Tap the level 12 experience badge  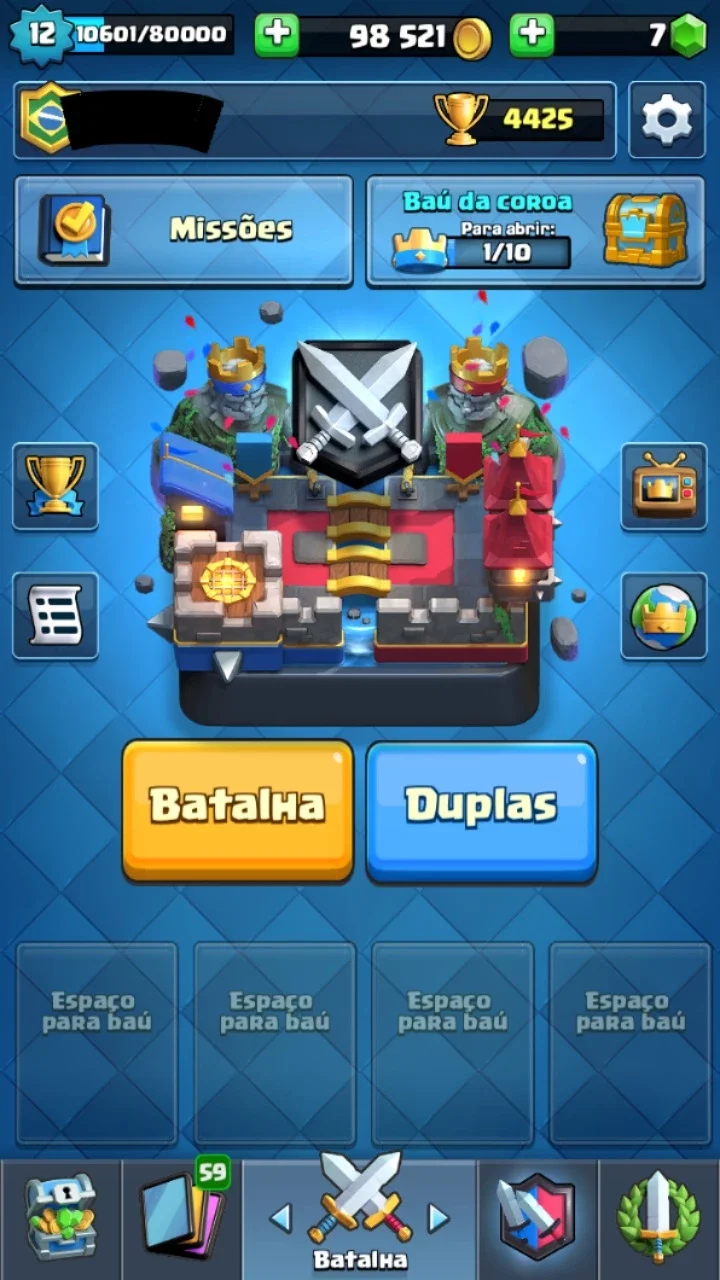(x=42, y=34)
